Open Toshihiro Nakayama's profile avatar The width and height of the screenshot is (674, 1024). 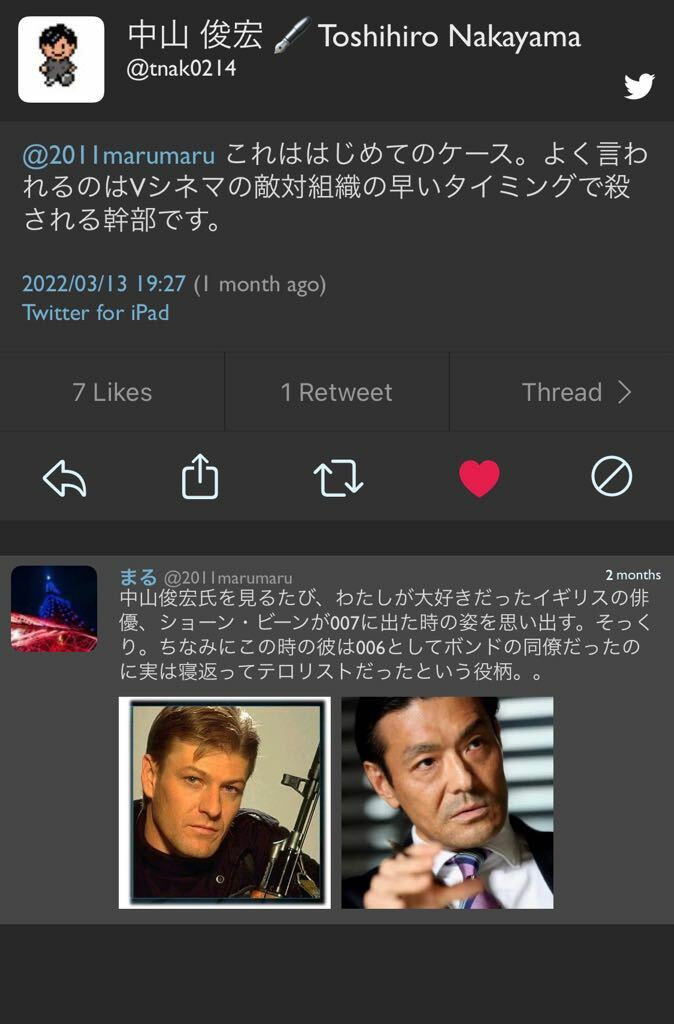click(x=61, y=59)
